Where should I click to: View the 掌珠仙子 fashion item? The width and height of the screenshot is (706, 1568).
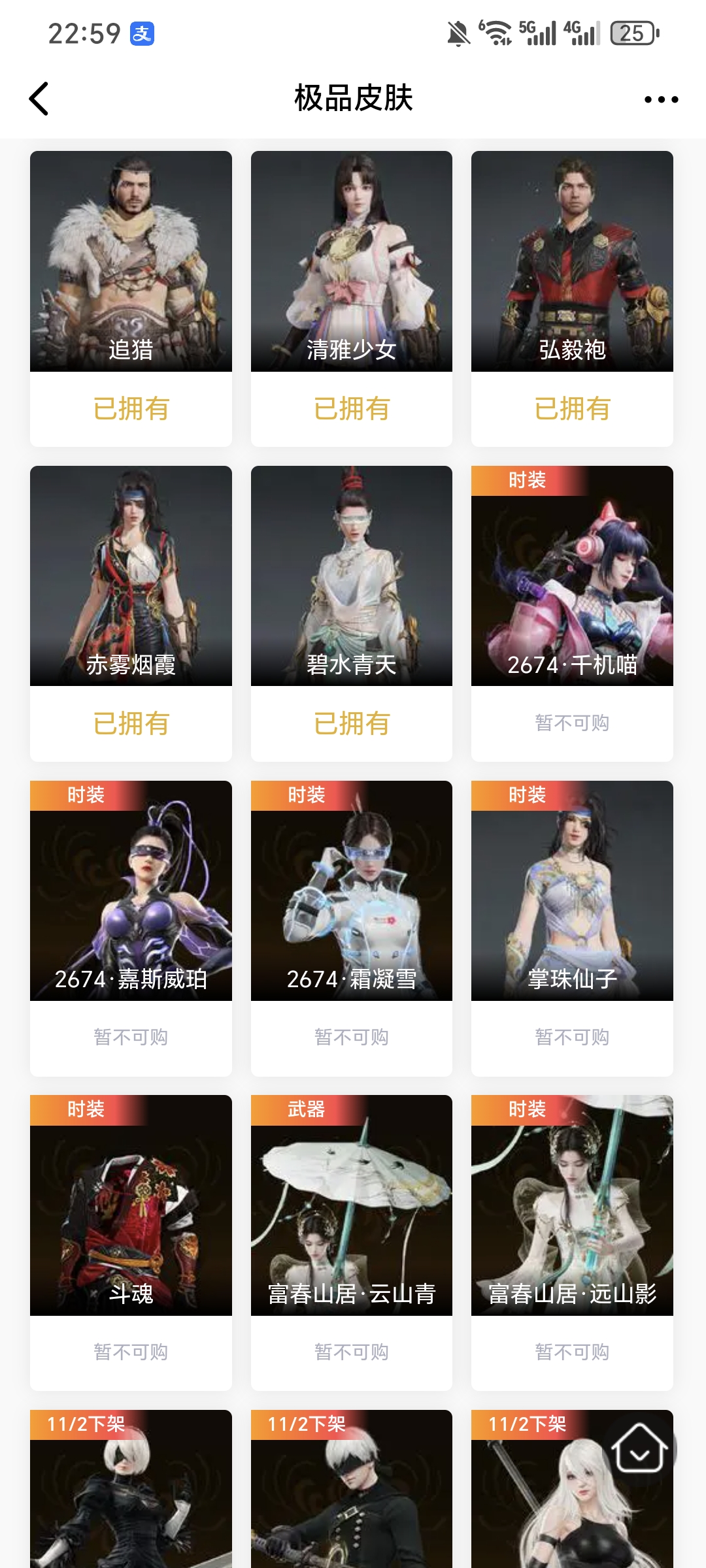[x=572, y=891]
